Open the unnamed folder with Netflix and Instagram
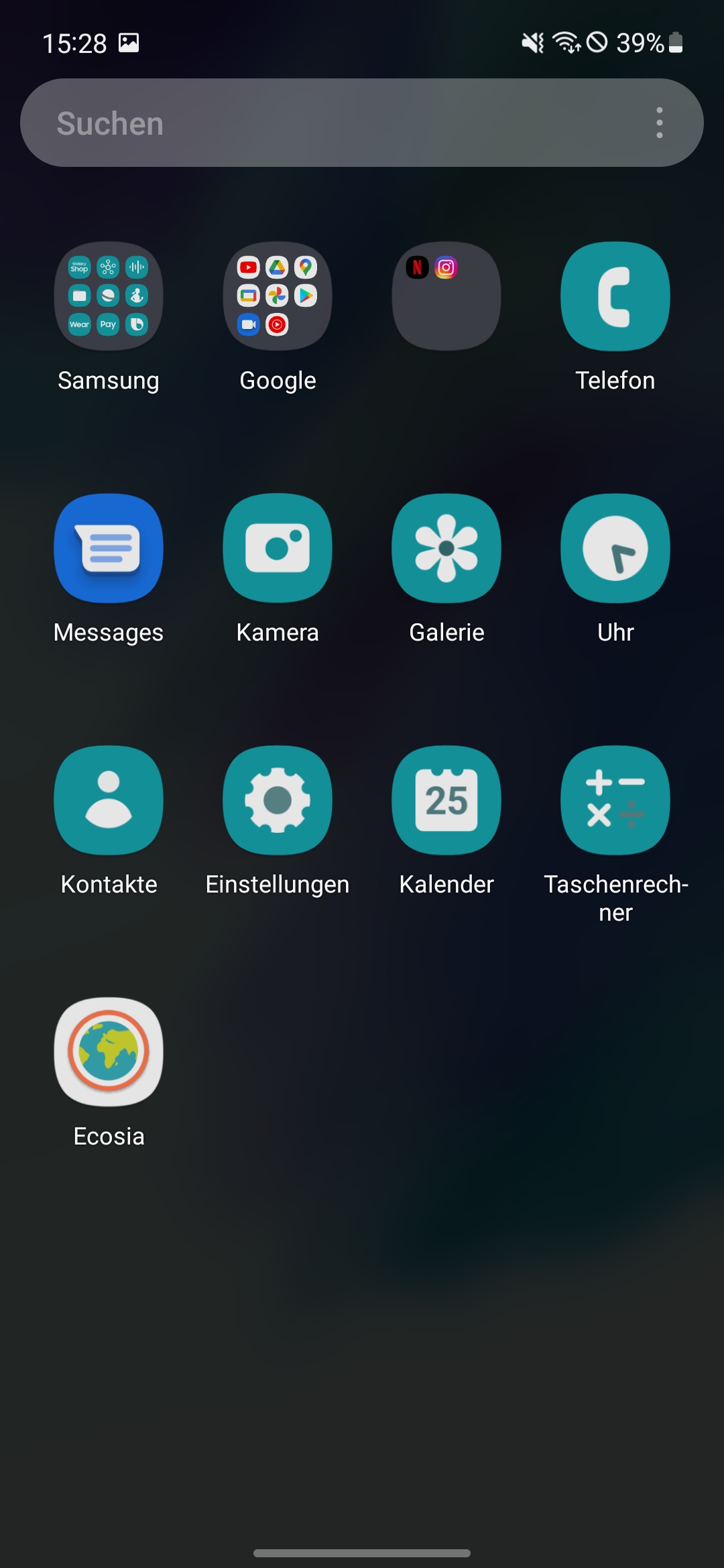 click(446, 296)
